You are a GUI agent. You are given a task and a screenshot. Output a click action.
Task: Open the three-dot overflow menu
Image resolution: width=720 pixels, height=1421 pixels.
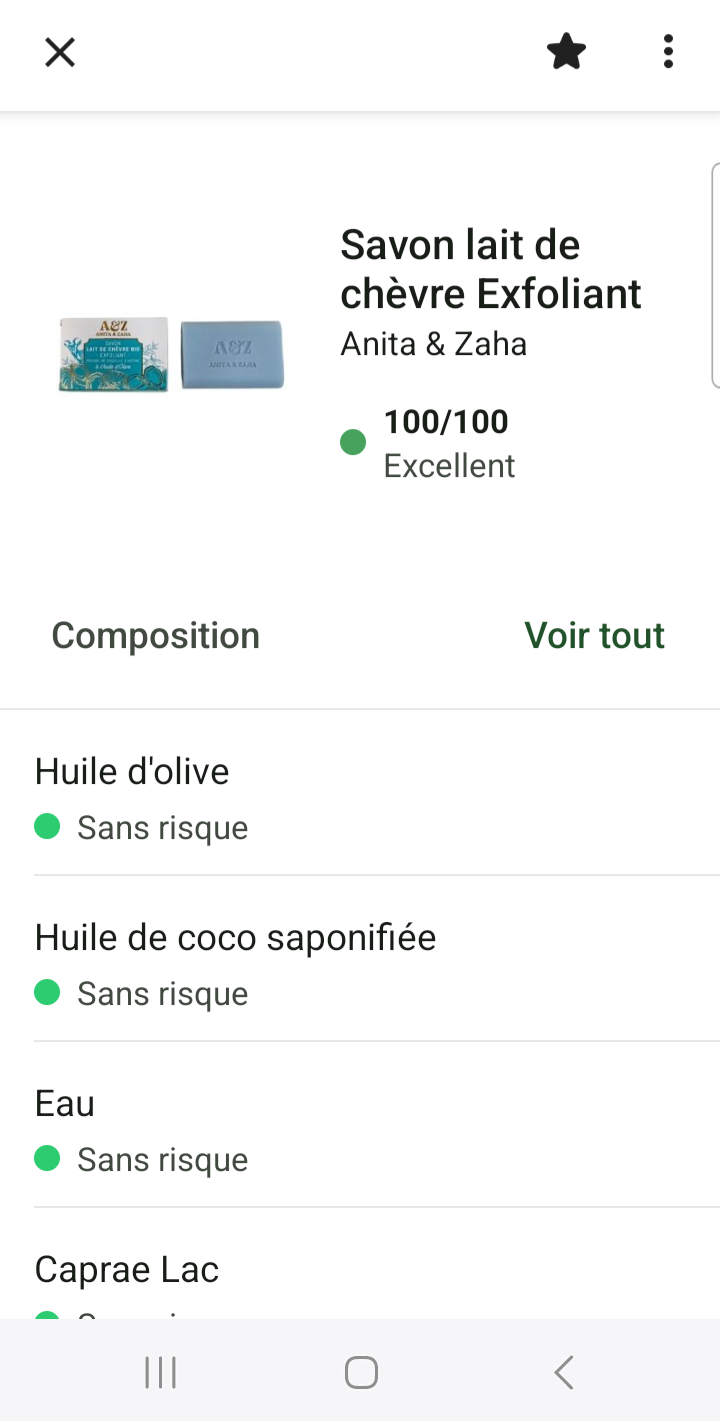668,52
